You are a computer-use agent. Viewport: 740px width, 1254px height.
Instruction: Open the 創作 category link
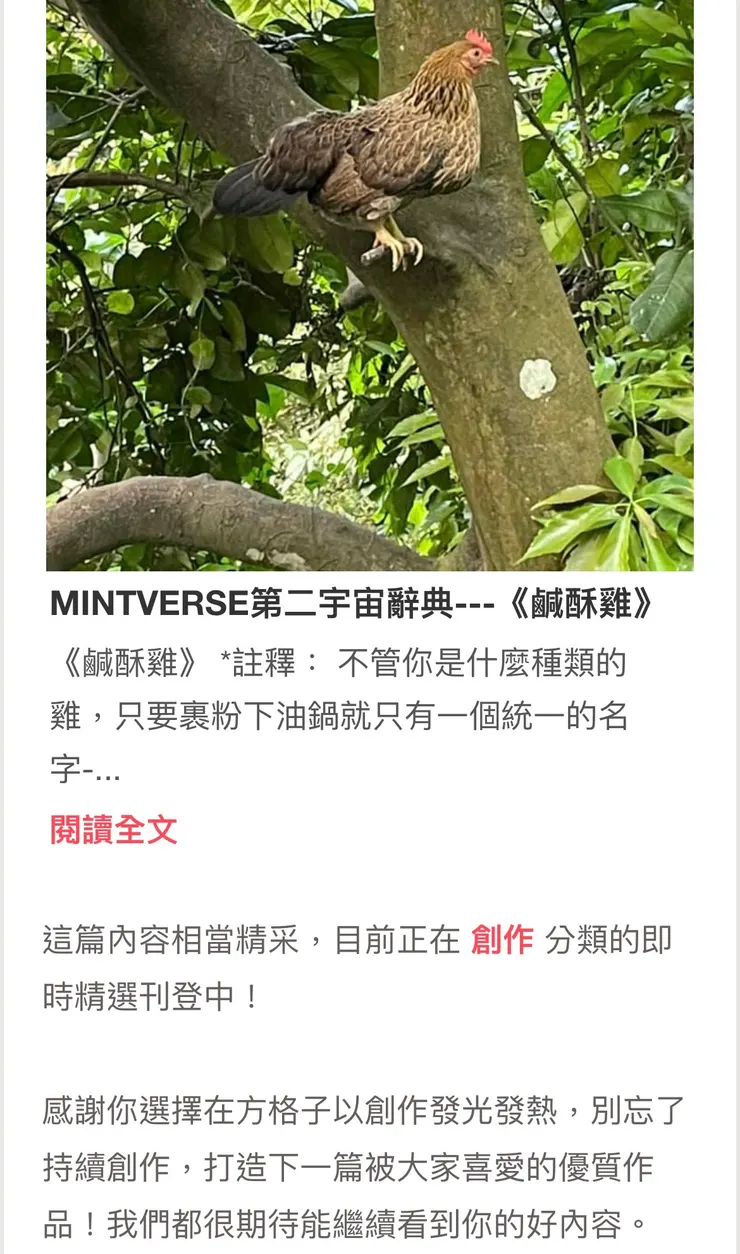[502, 940]
